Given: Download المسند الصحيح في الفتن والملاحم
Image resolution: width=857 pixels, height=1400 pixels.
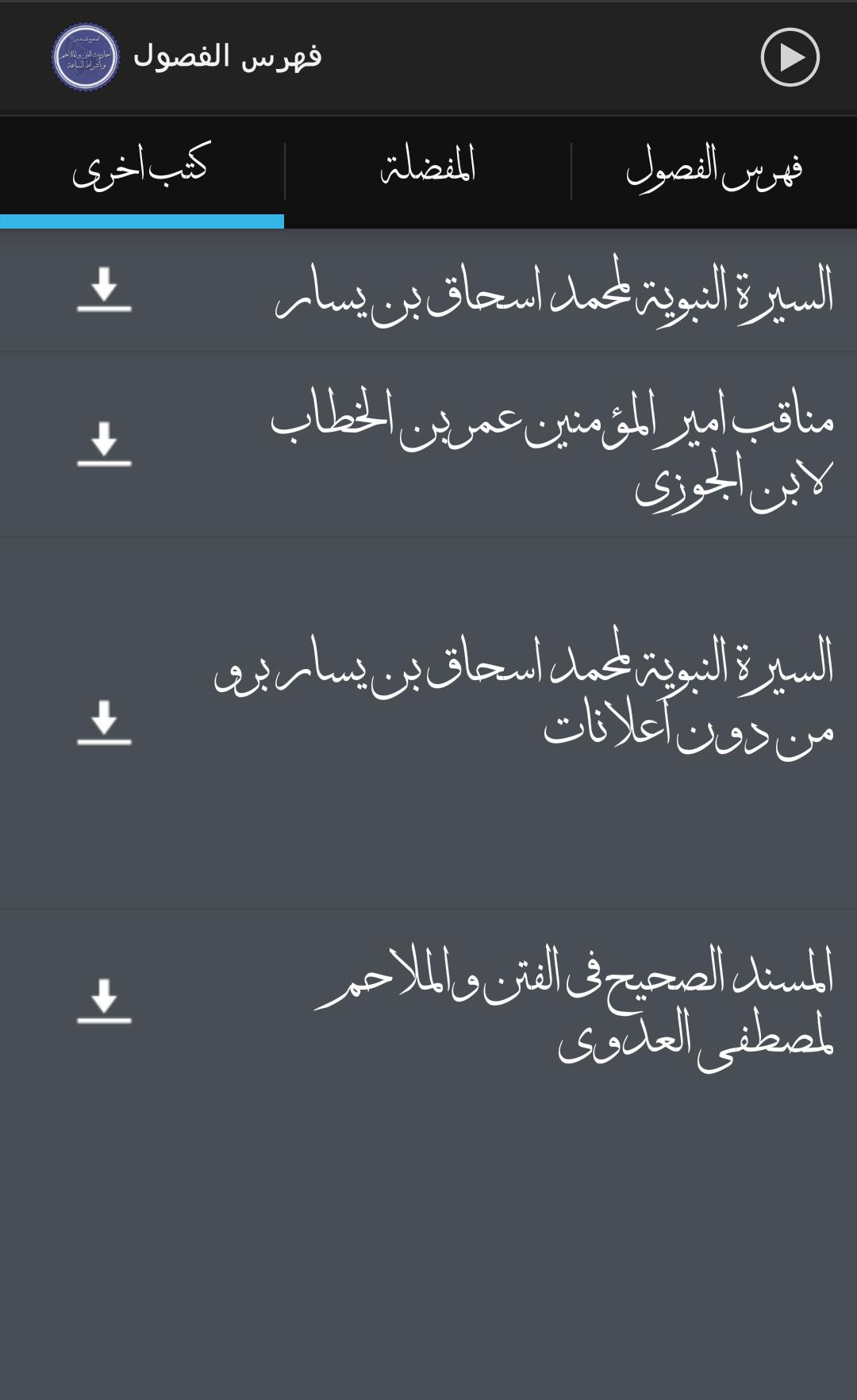Looking at the screenshot, I should pyautogui.click(x=104, y=1002).
